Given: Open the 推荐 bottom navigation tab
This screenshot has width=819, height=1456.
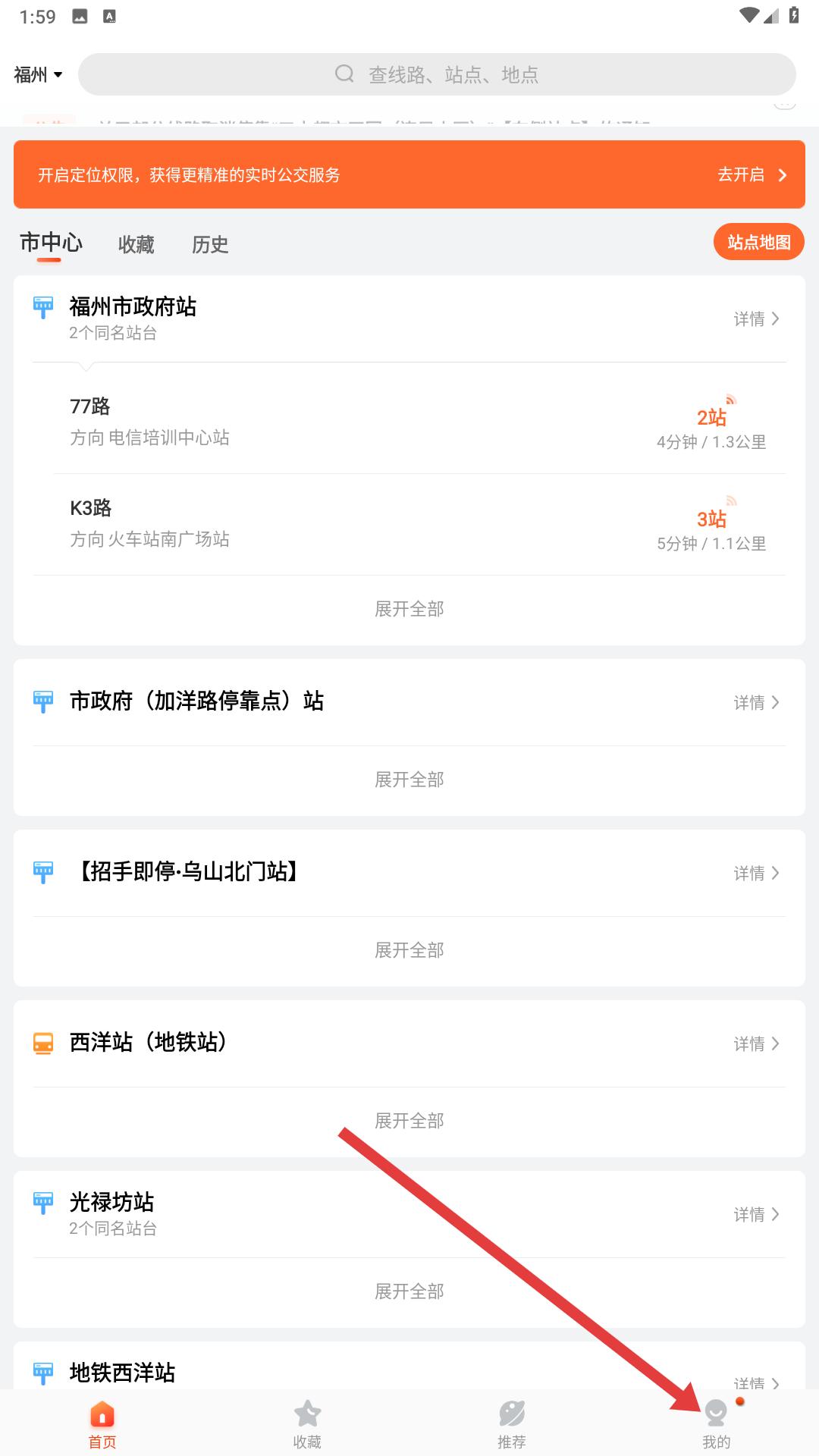Looking at the screenshot, I should coord(512,1424).
